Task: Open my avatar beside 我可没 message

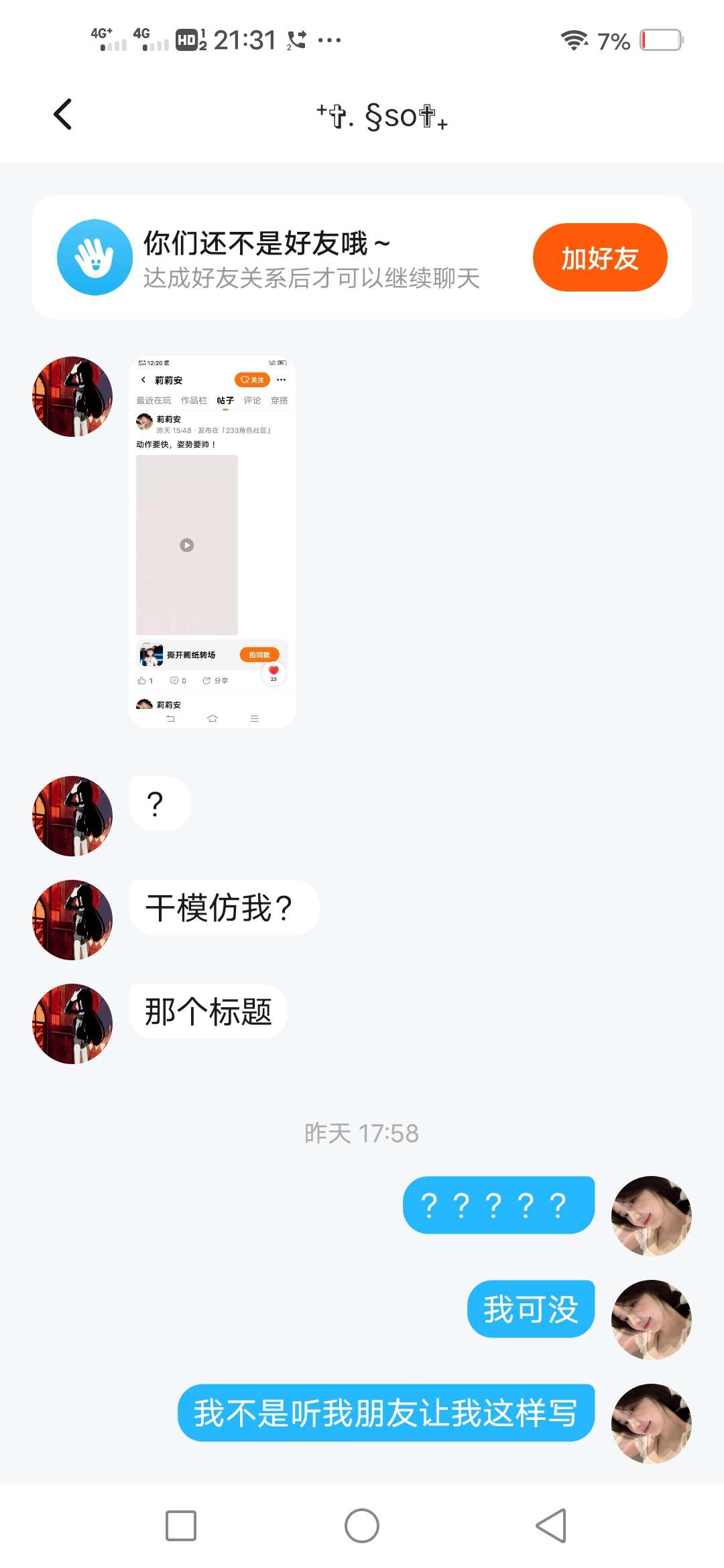Action: 651,1319
